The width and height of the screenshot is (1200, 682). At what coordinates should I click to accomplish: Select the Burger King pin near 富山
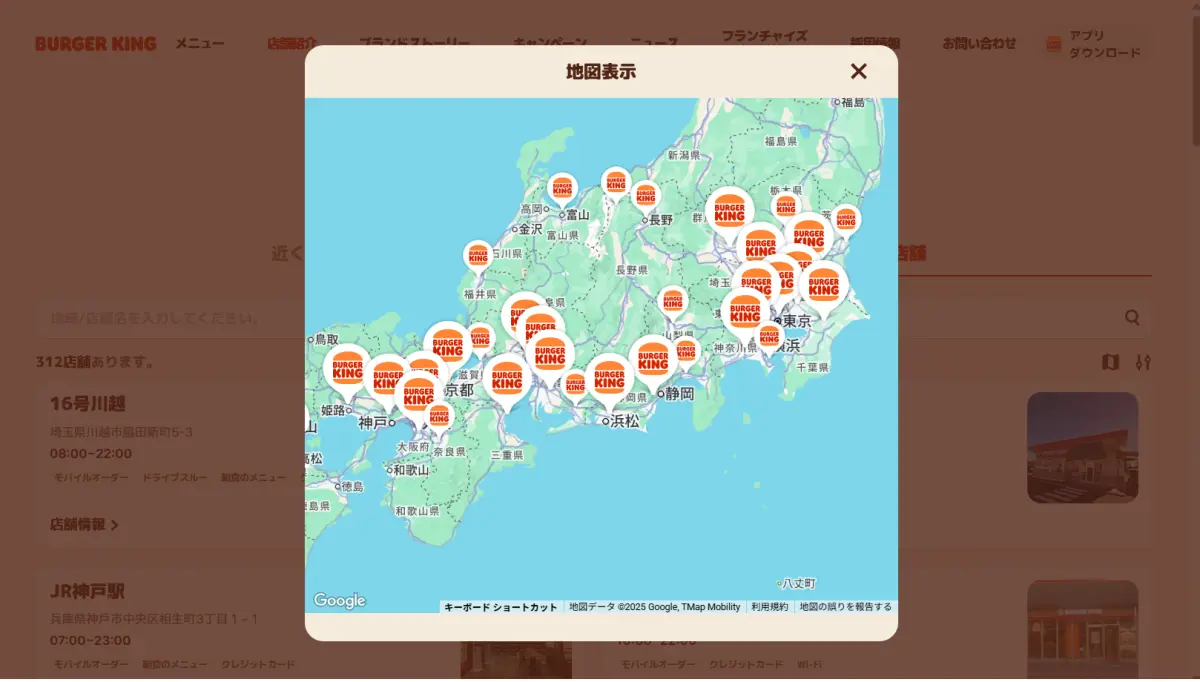562,188
